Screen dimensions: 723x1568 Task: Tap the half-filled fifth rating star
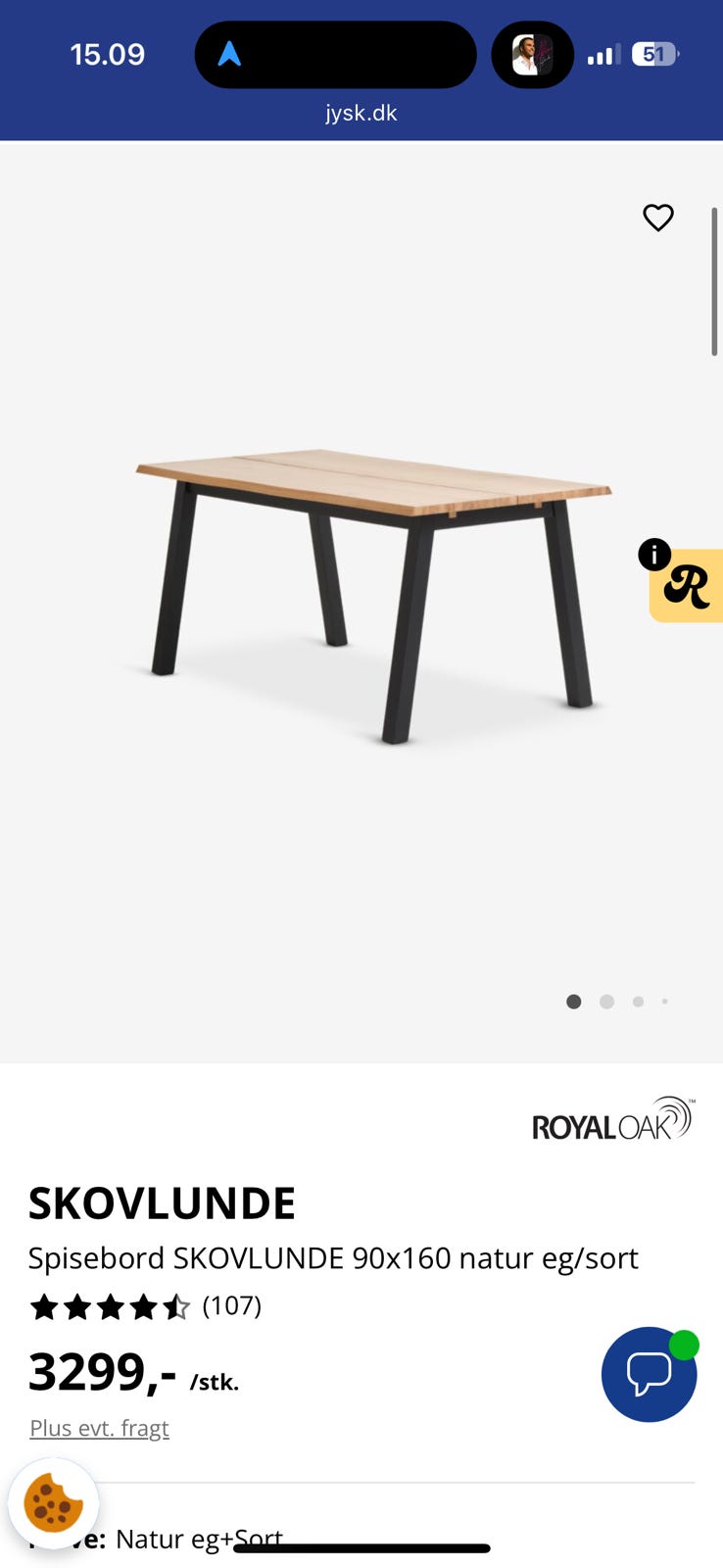coord(177,1305)
